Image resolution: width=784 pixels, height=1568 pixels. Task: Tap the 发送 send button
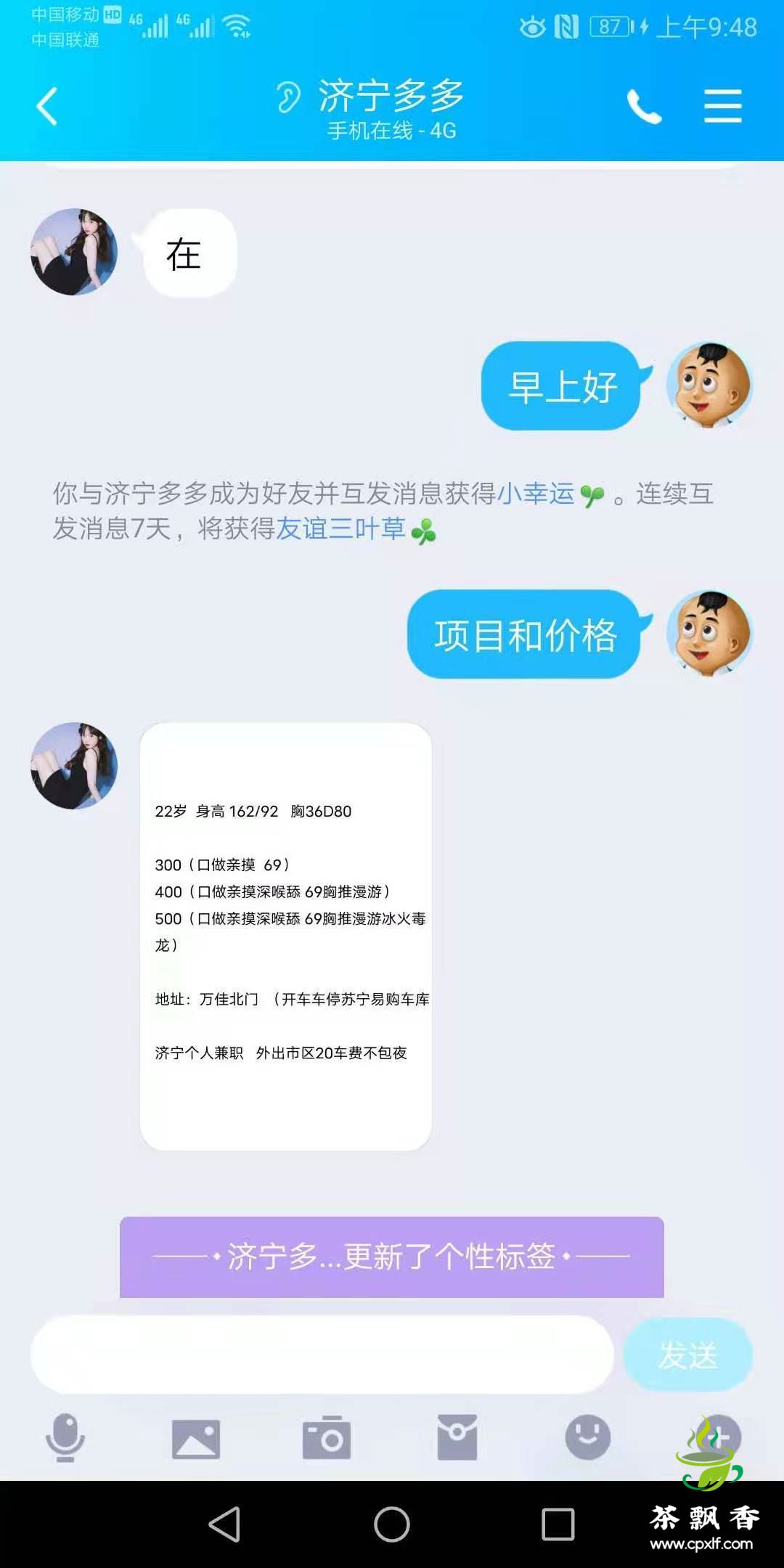pos(687,1355)
